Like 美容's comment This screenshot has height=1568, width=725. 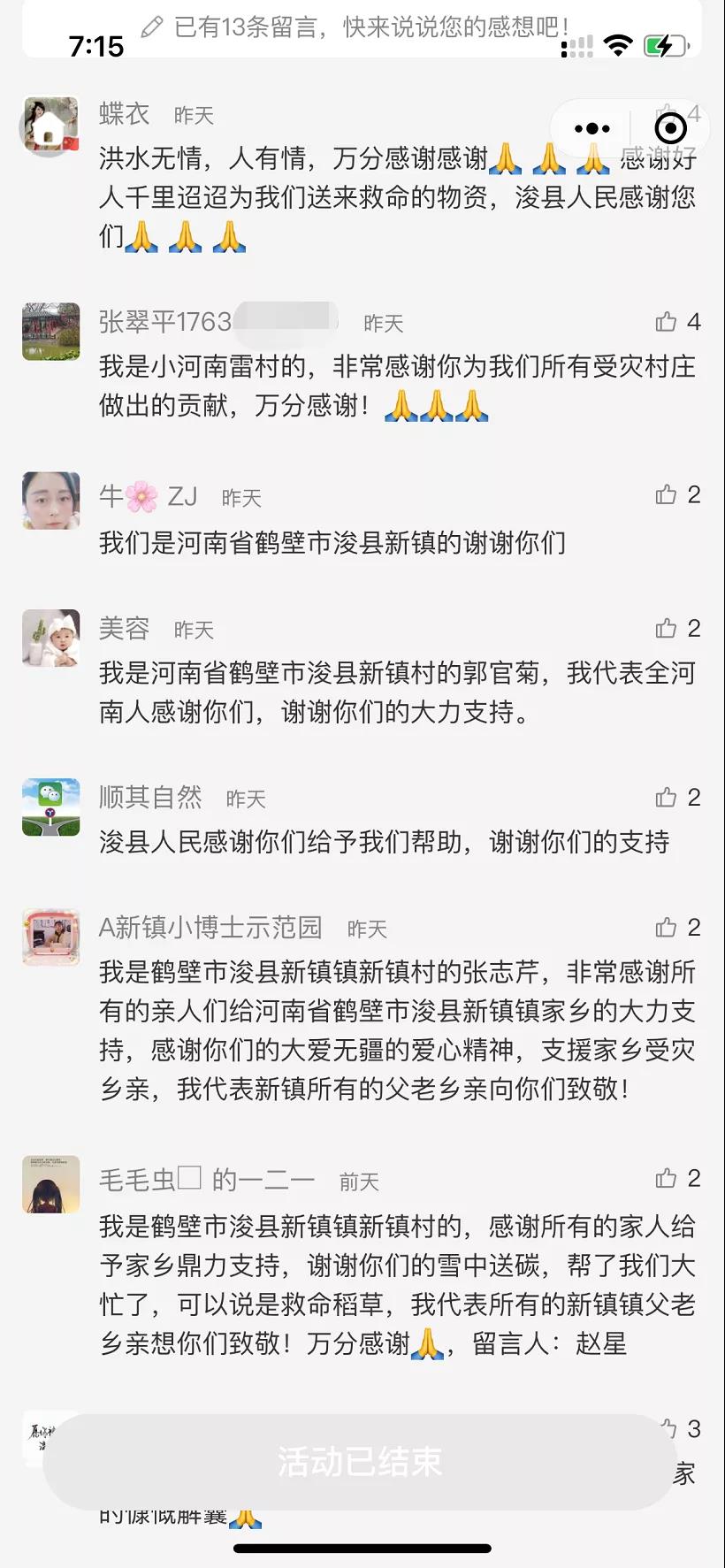click(667, 629)
